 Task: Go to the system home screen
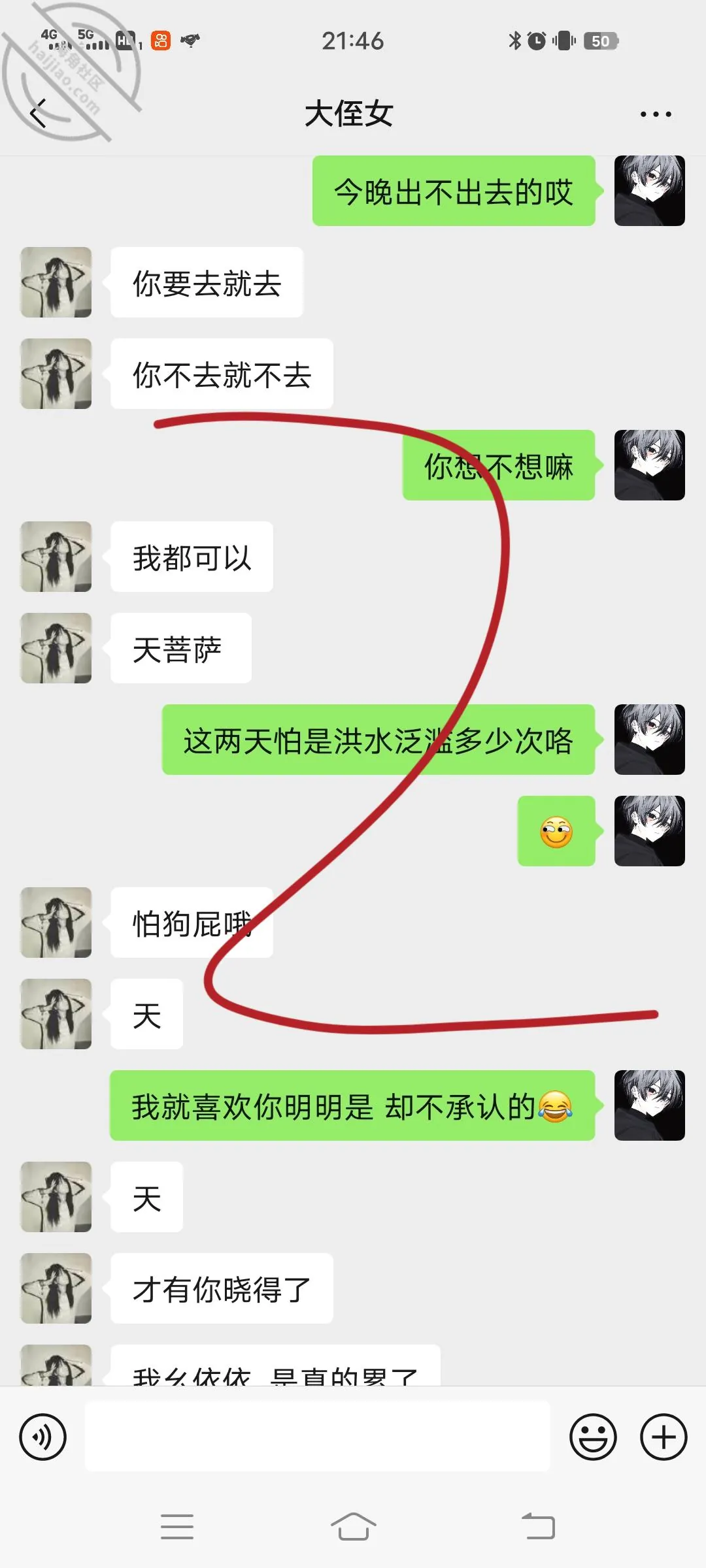pyautogui.click(x=353, y=1527)
